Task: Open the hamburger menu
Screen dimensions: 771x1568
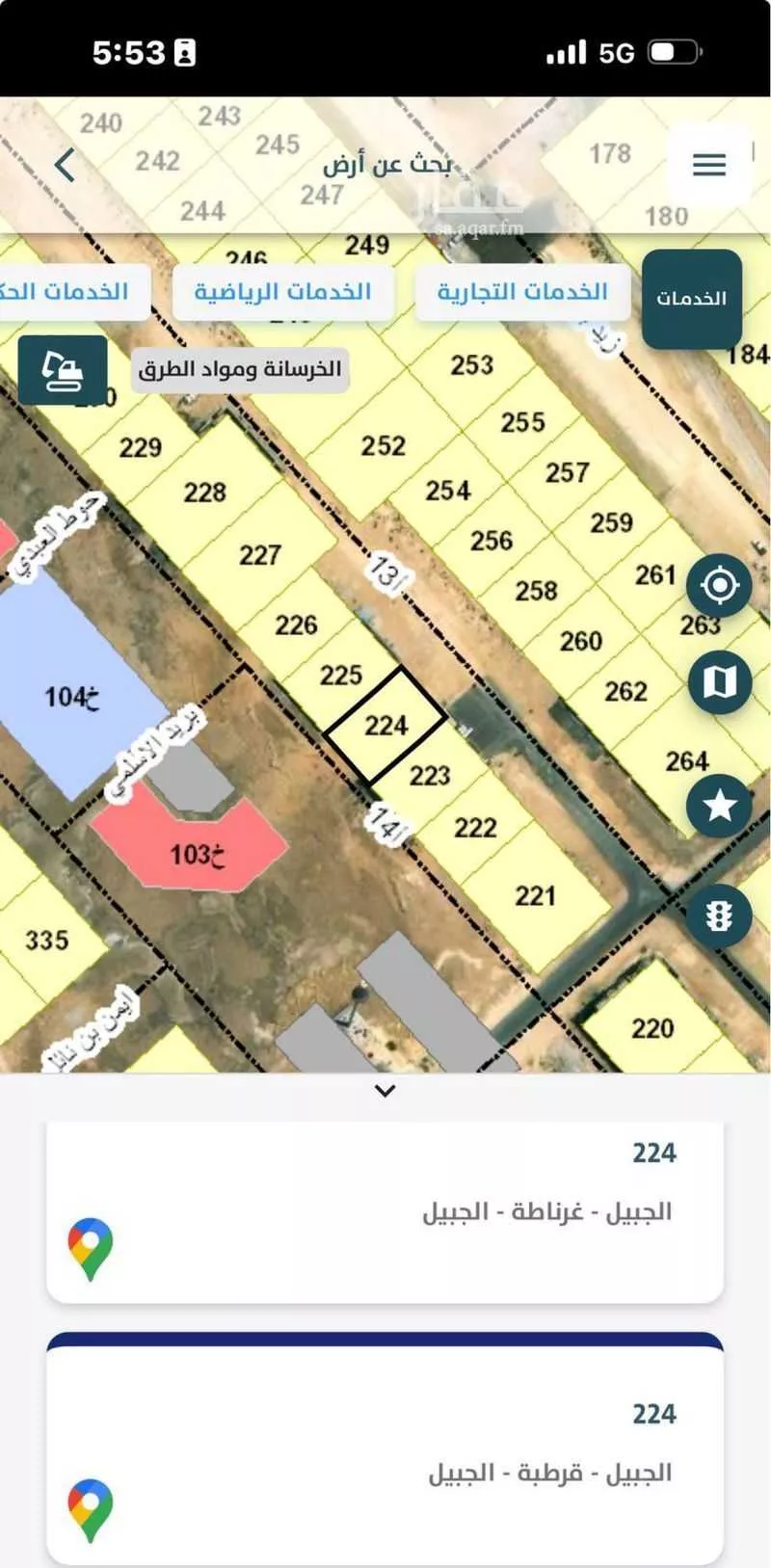Action: click(709, 165)
